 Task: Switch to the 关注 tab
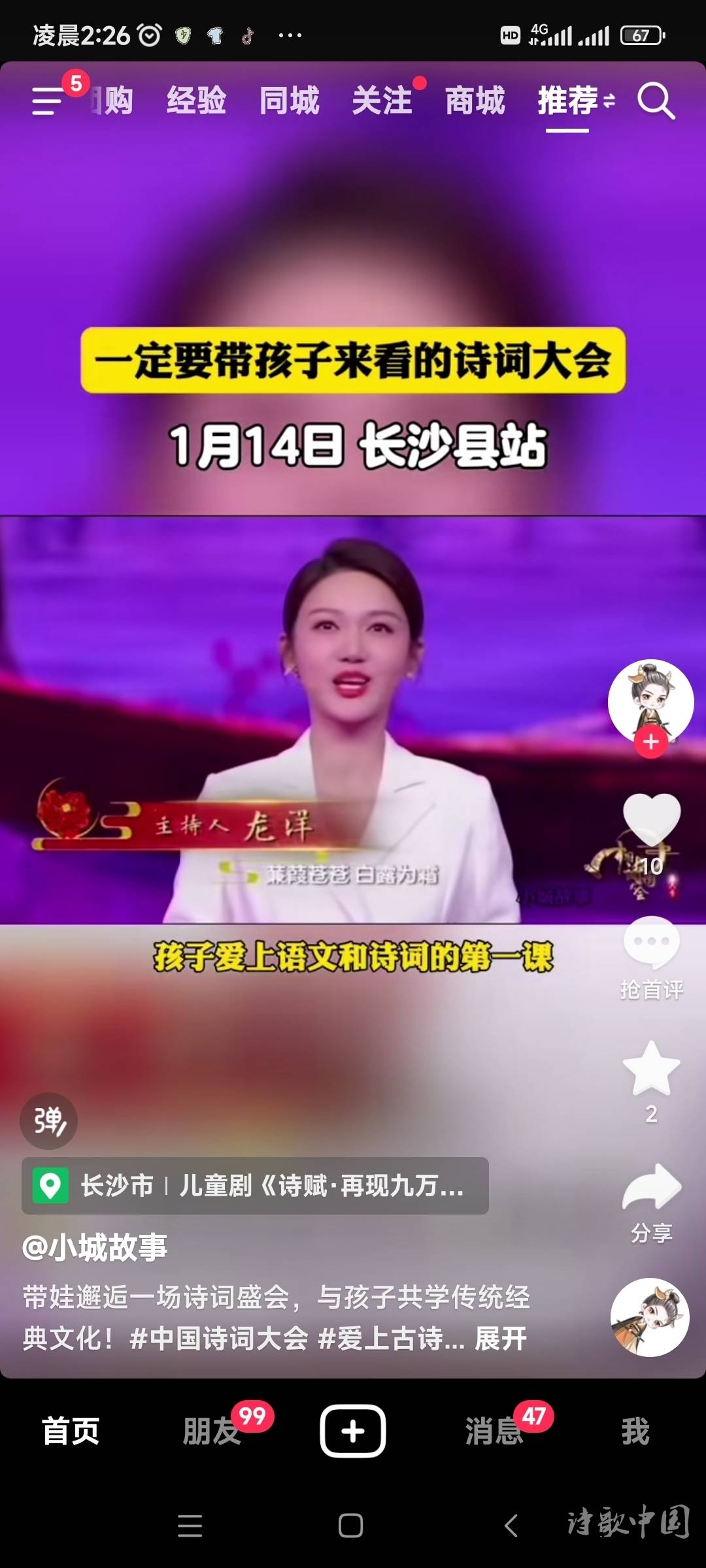382,101
